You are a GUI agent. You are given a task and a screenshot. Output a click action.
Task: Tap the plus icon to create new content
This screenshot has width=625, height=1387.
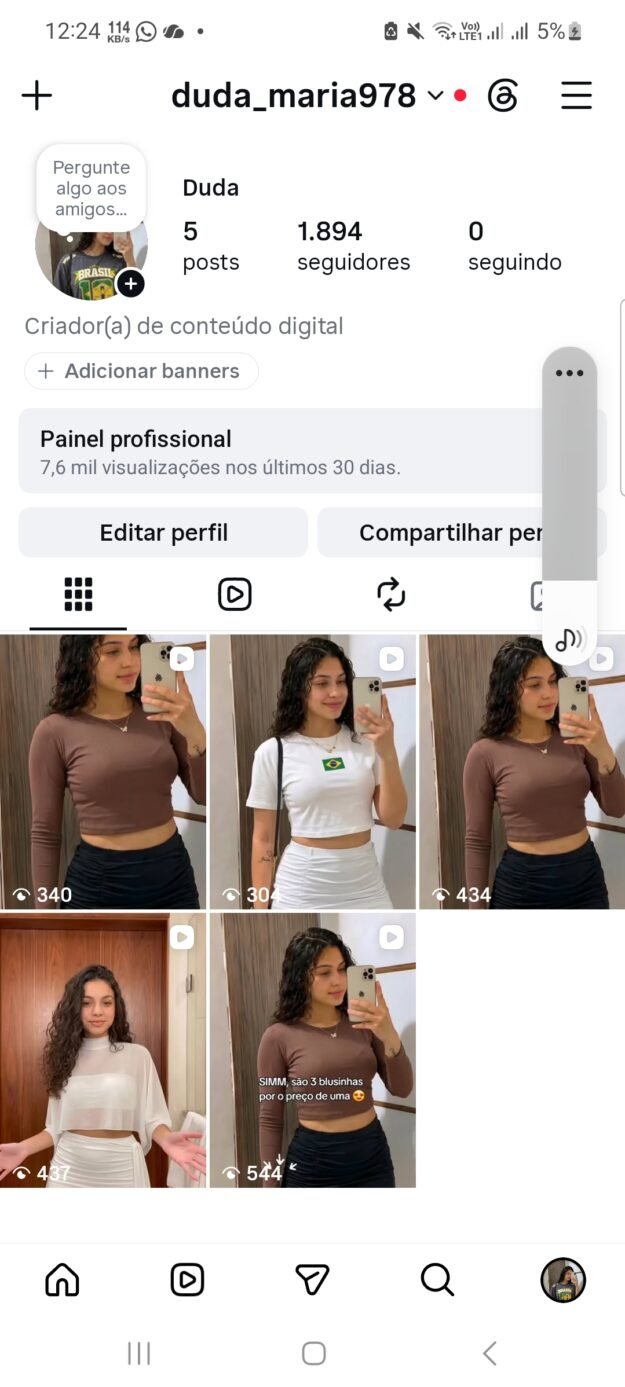37,96
